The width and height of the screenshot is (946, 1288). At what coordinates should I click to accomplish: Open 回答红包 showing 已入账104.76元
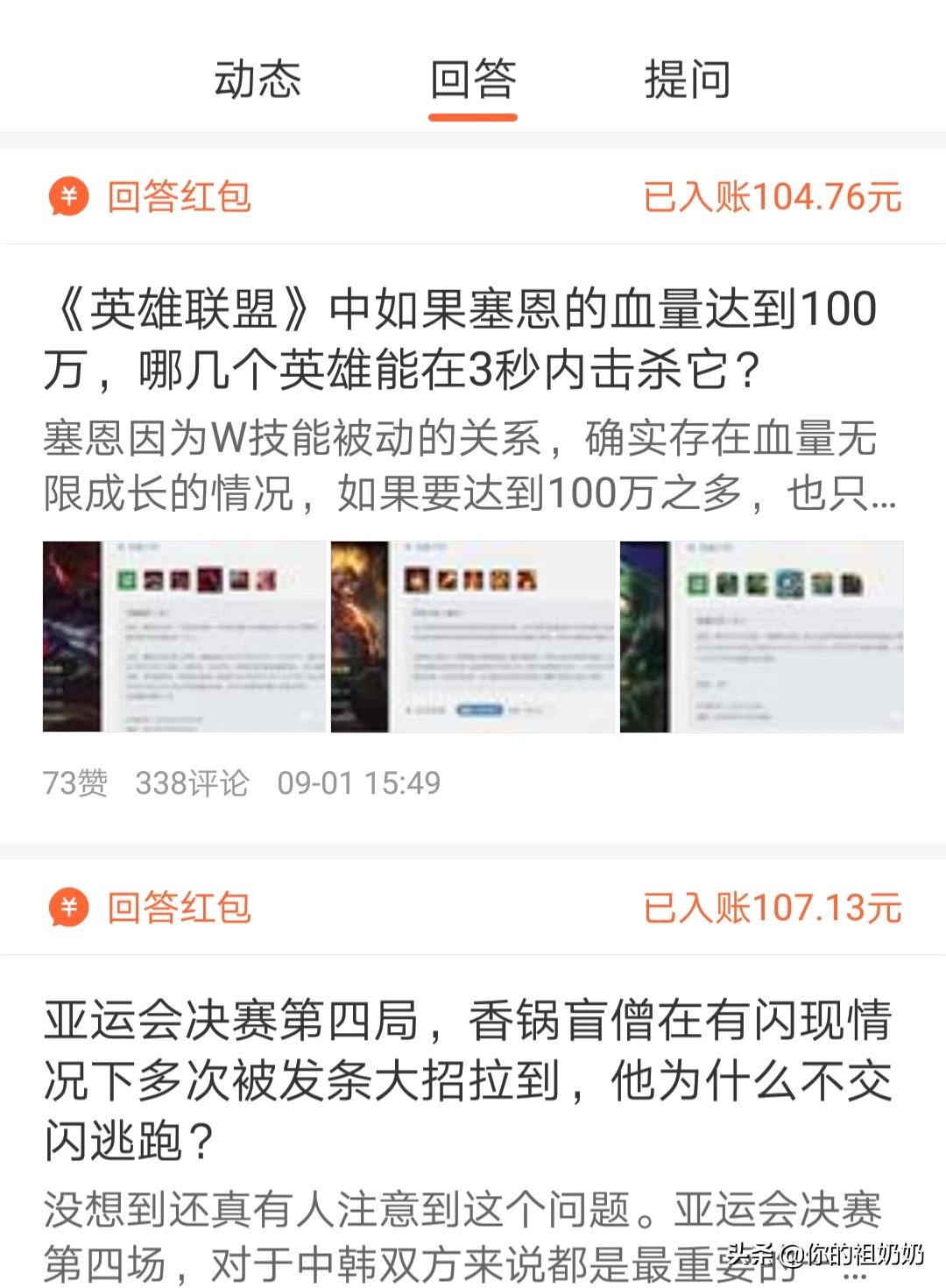click(473, 197)
